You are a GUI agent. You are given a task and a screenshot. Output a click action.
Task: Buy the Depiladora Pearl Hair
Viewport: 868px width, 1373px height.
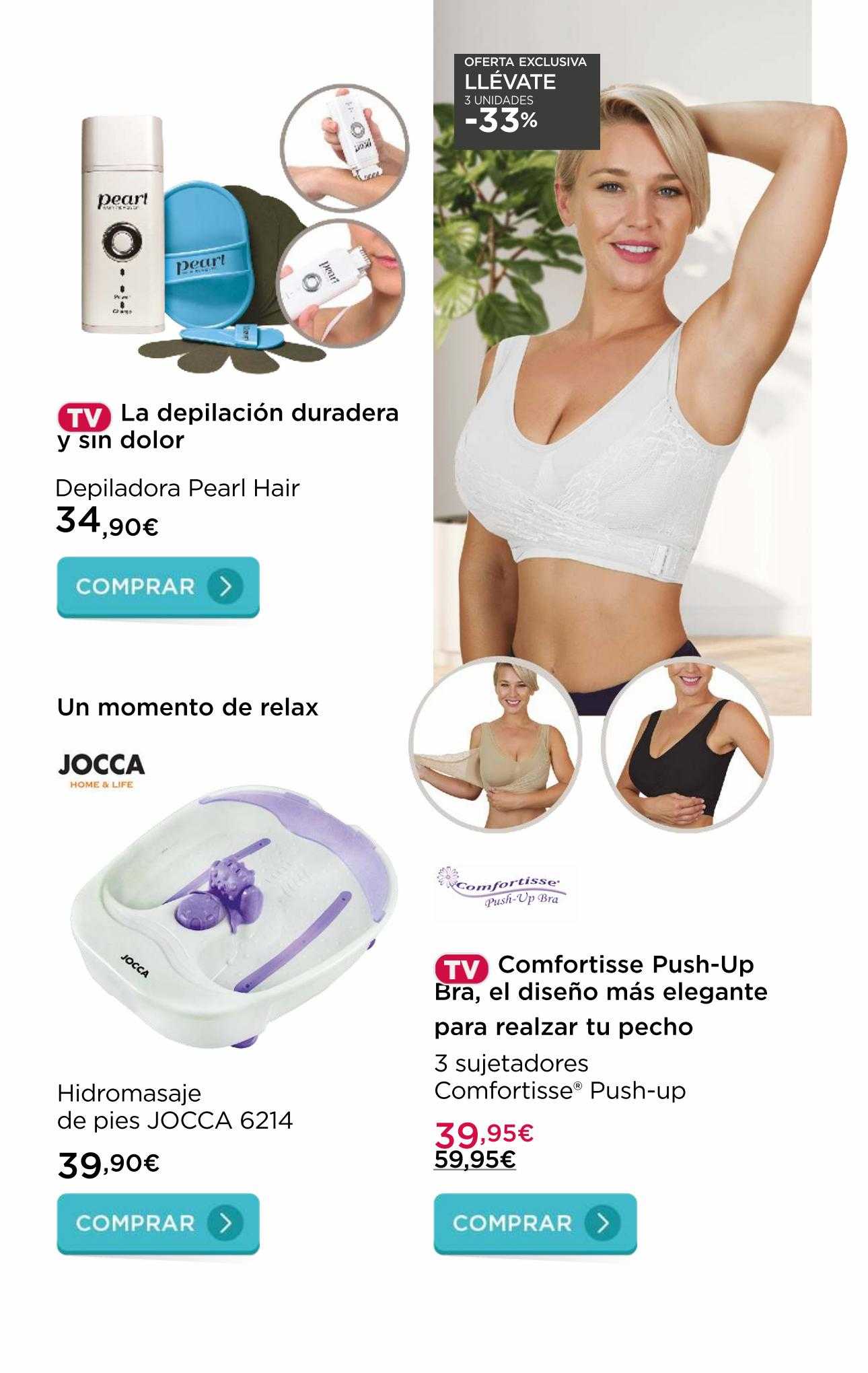[157, 586]
